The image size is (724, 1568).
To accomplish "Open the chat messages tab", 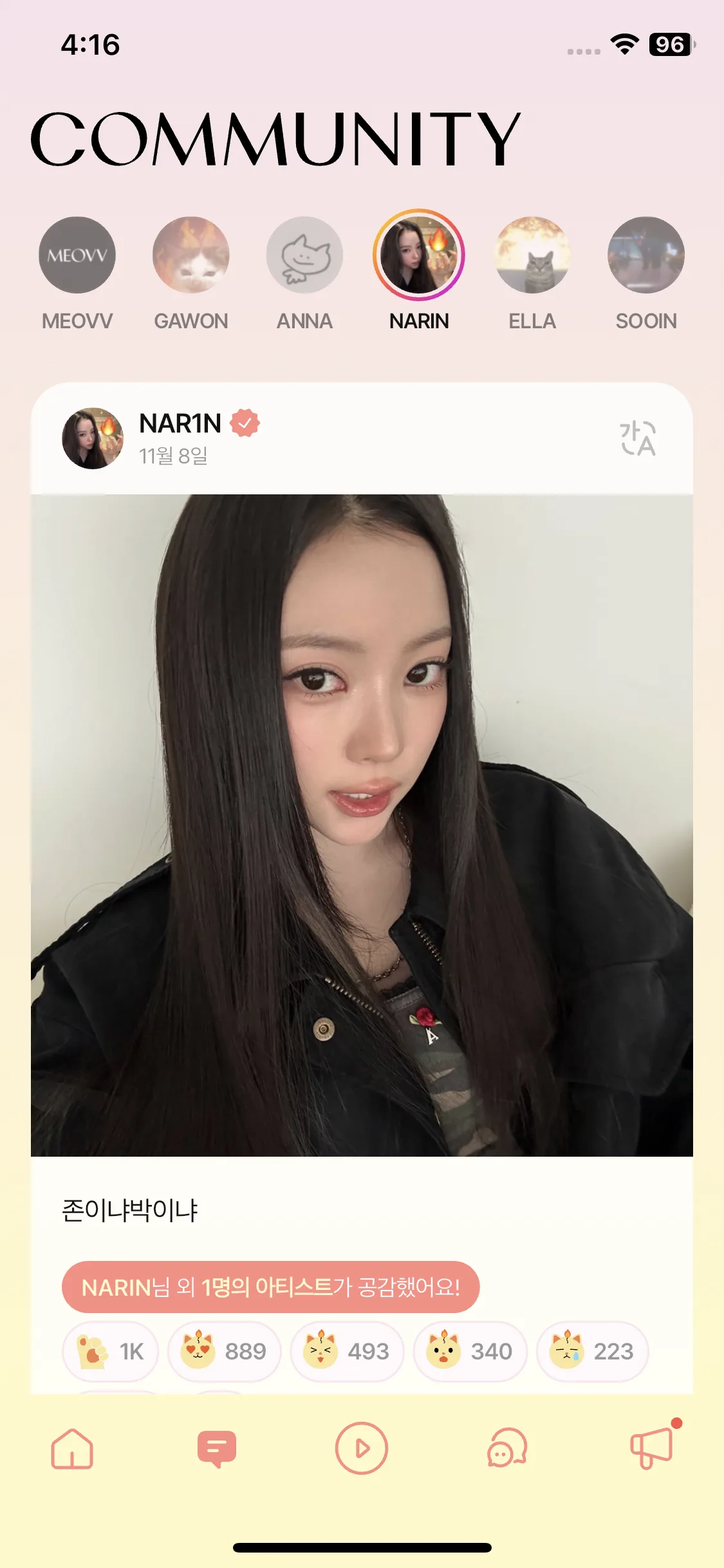I will [x=507, y=1449].
